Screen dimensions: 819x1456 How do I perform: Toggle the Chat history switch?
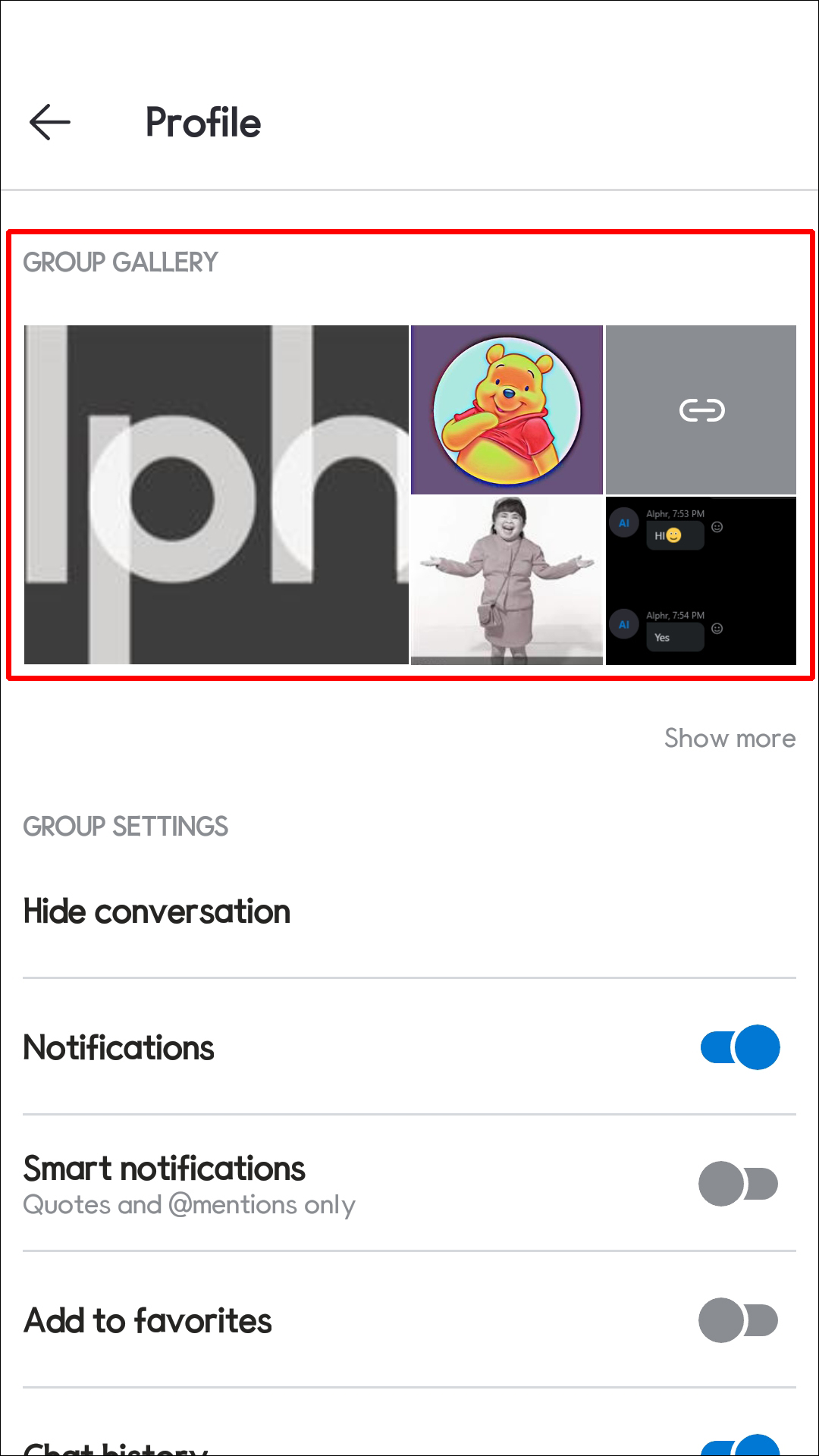pos(739,1445)
